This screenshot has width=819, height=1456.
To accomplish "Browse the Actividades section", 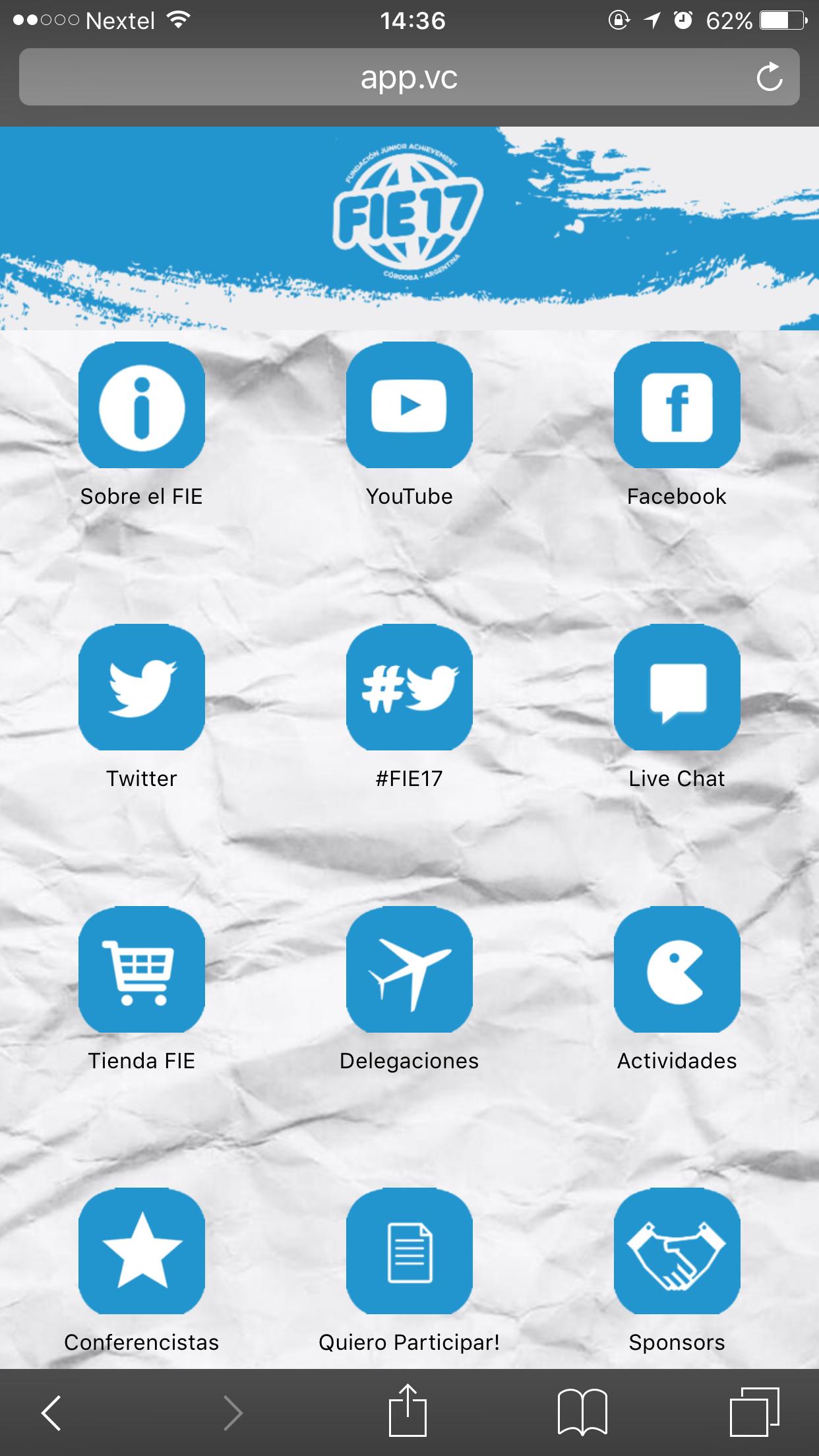I will click(x=677, y=969).
